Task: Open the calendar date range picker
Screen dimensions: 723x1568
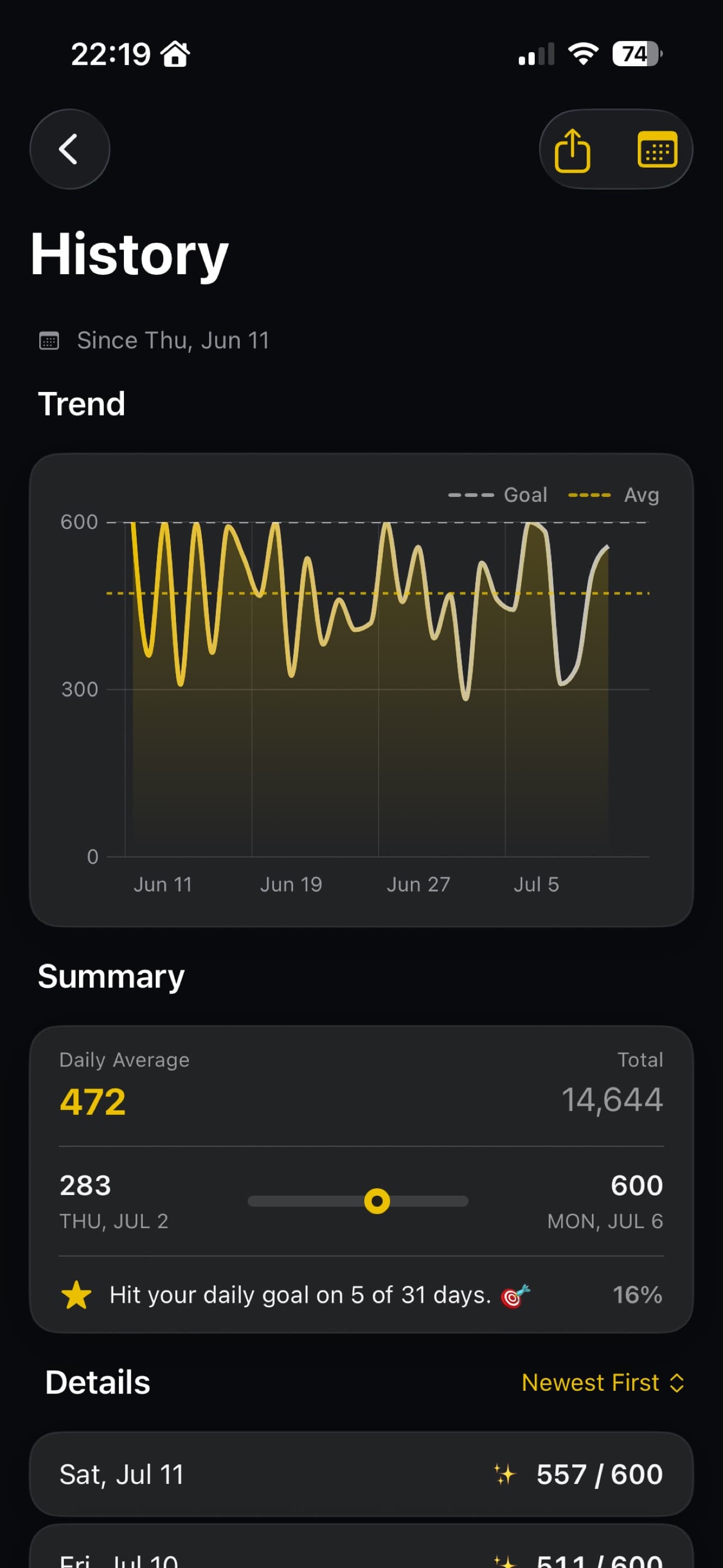Action: tap(657, 150)
